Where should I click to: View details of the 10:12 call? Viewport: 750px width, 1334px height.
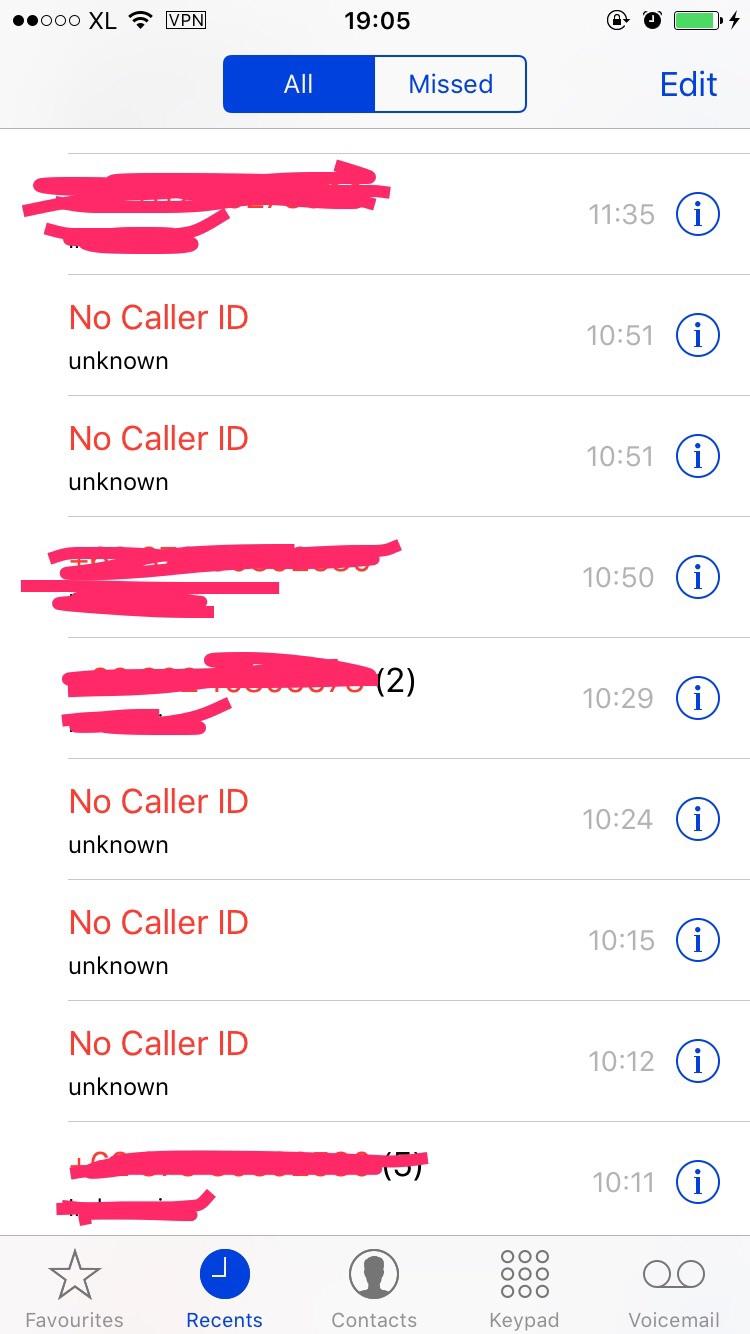pyautogui.click(x=698, y=1061)
